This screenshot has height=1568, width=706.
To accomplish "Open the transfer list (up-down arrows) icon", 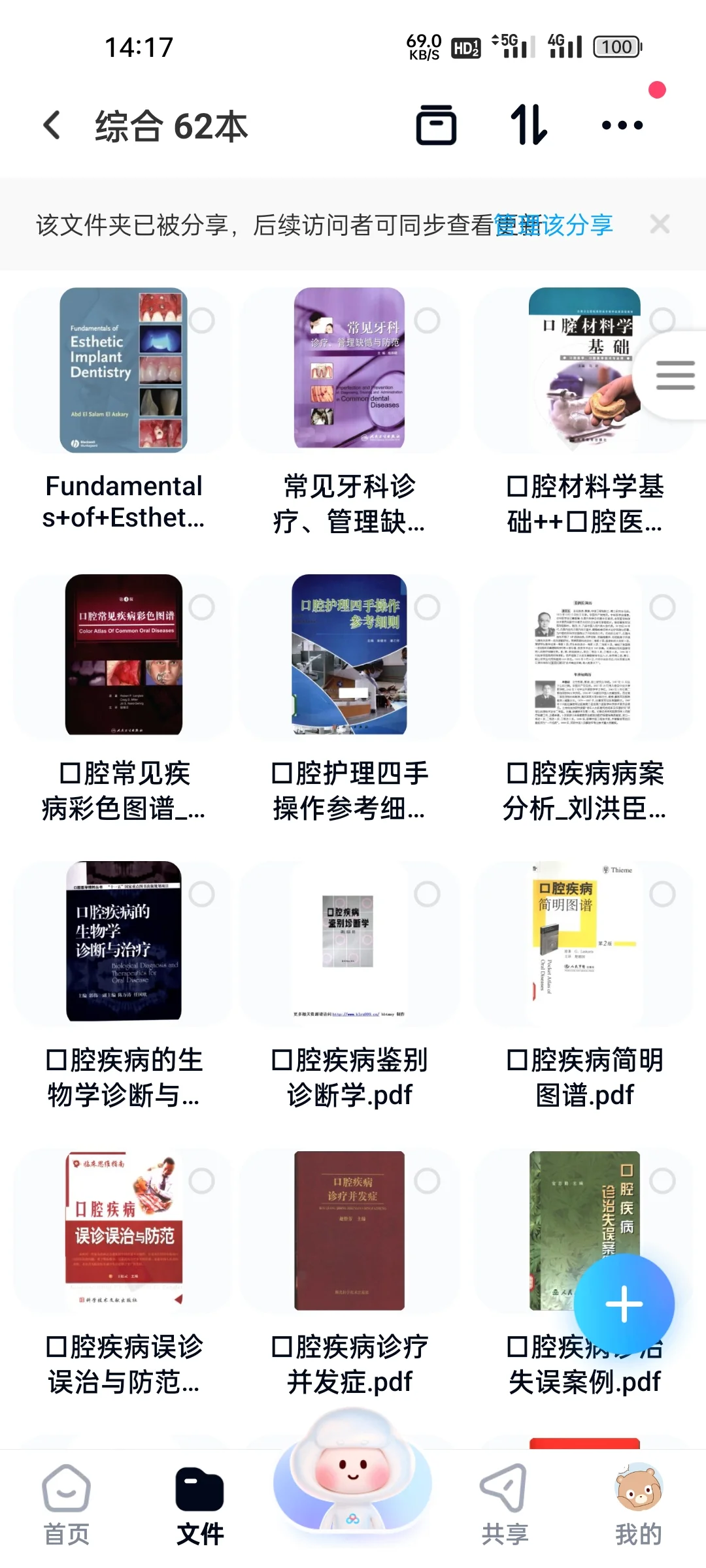I will click(x=528, y=125).
